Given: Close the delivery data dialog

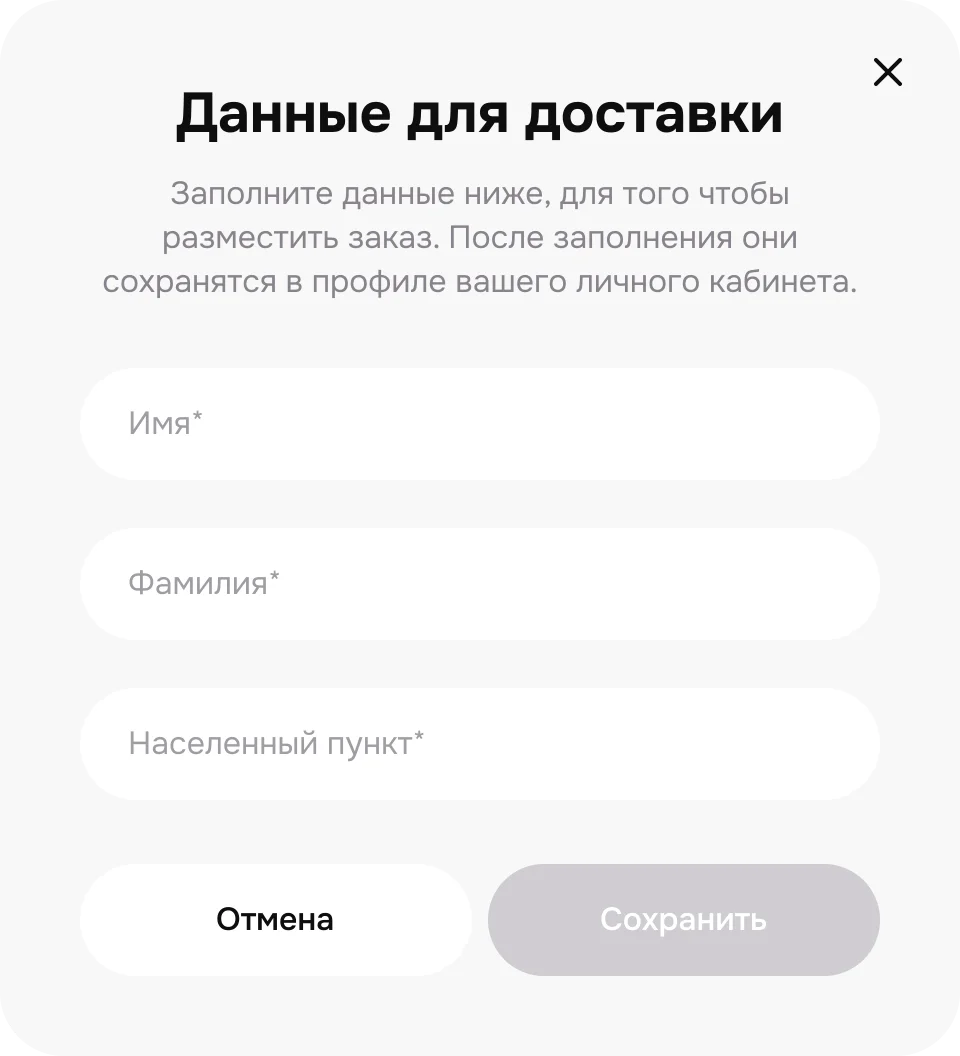Looking at the screenshot, I should pos(887,72).
